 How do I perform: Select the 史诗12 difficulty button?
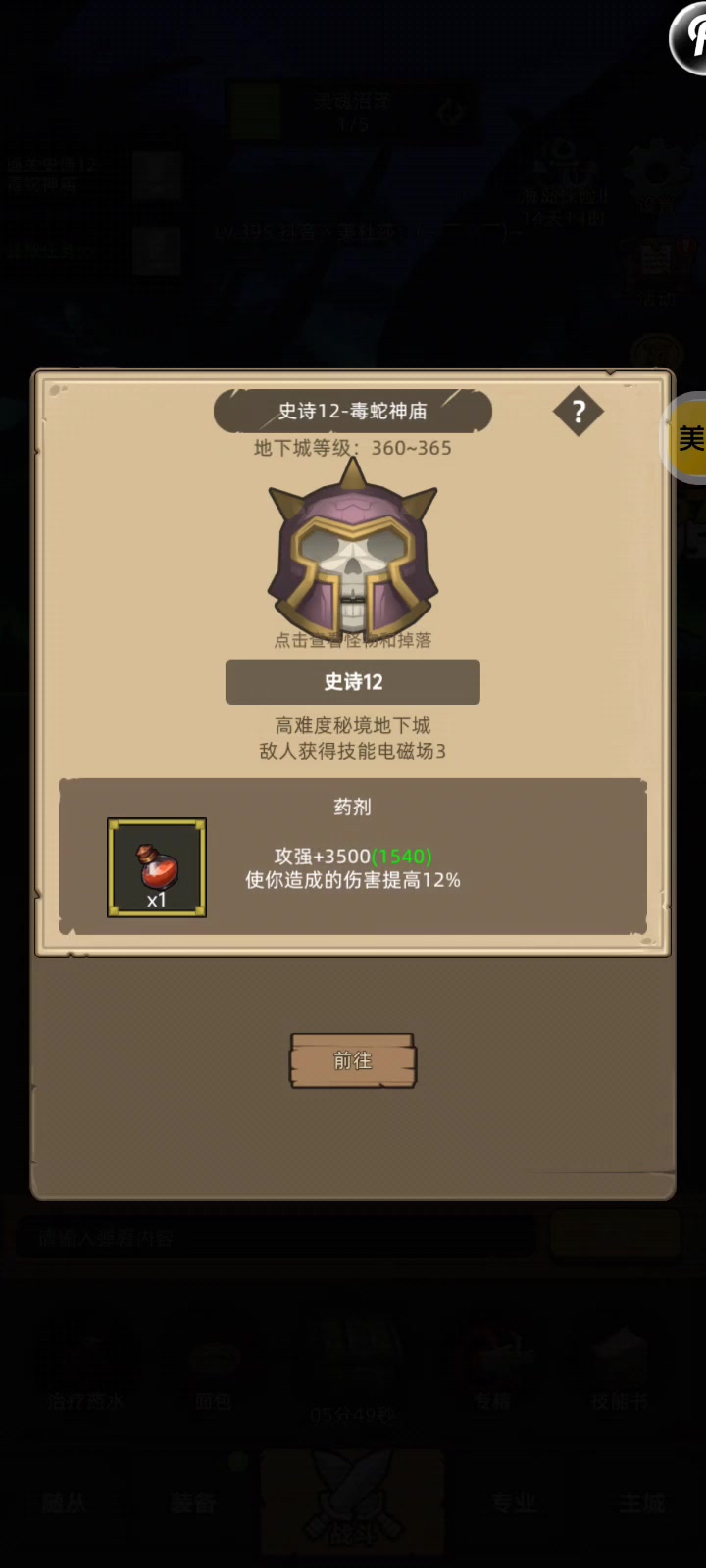(x=353, y=682)
